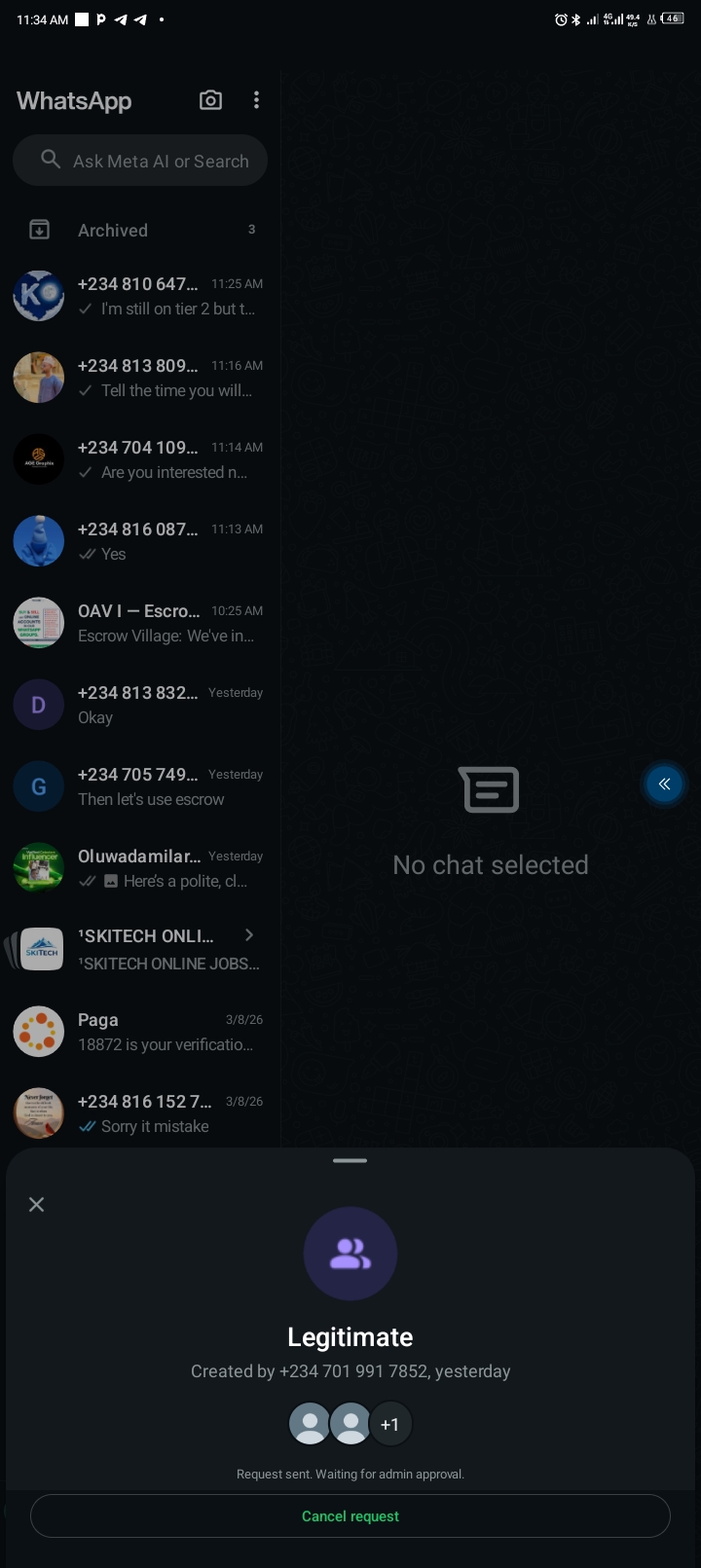Open the camera icon
The image size is (701, 1568).
210,100
